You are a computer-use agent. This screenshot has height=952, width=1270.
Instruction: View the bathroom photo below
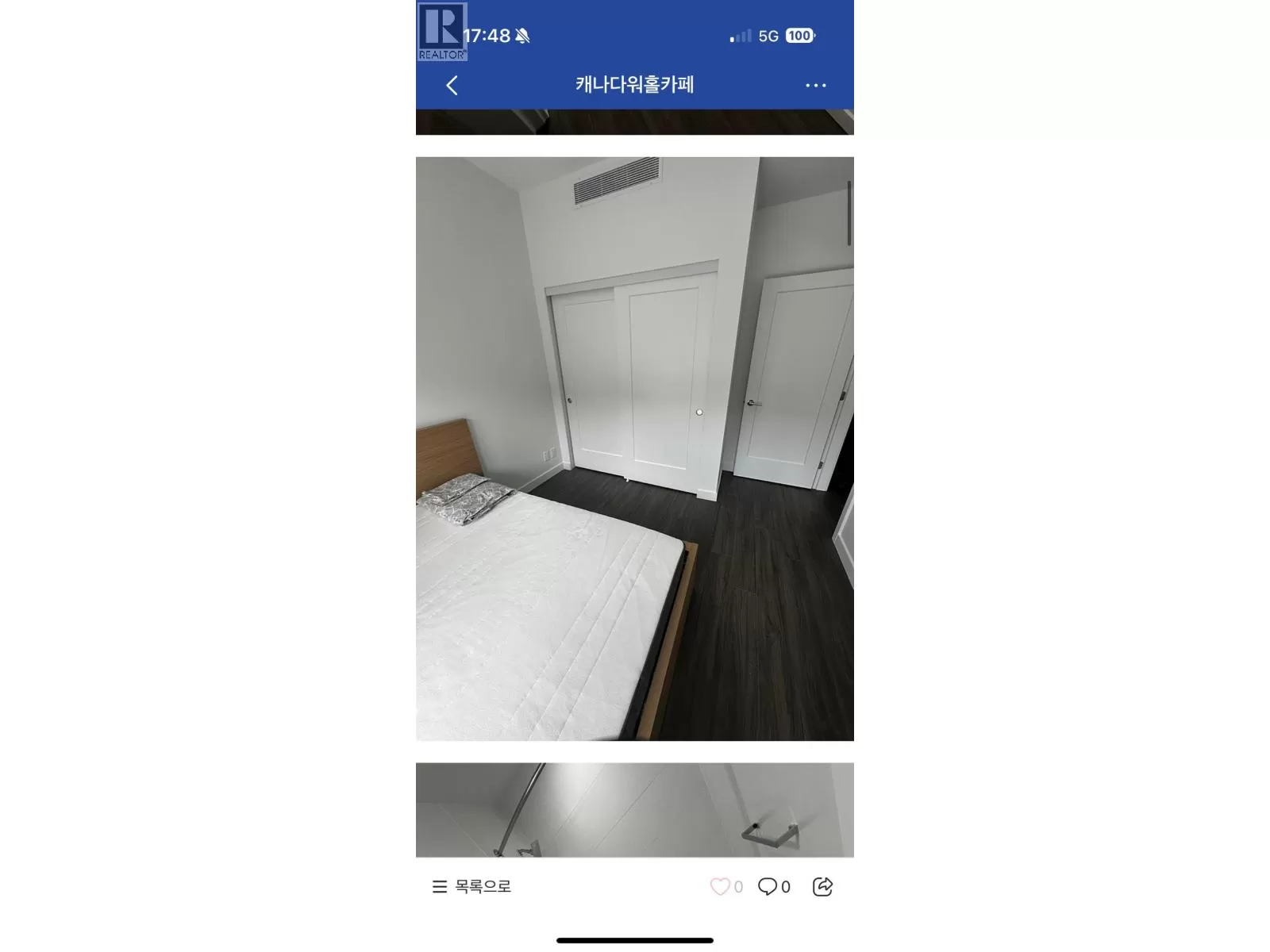pos(634,809)
